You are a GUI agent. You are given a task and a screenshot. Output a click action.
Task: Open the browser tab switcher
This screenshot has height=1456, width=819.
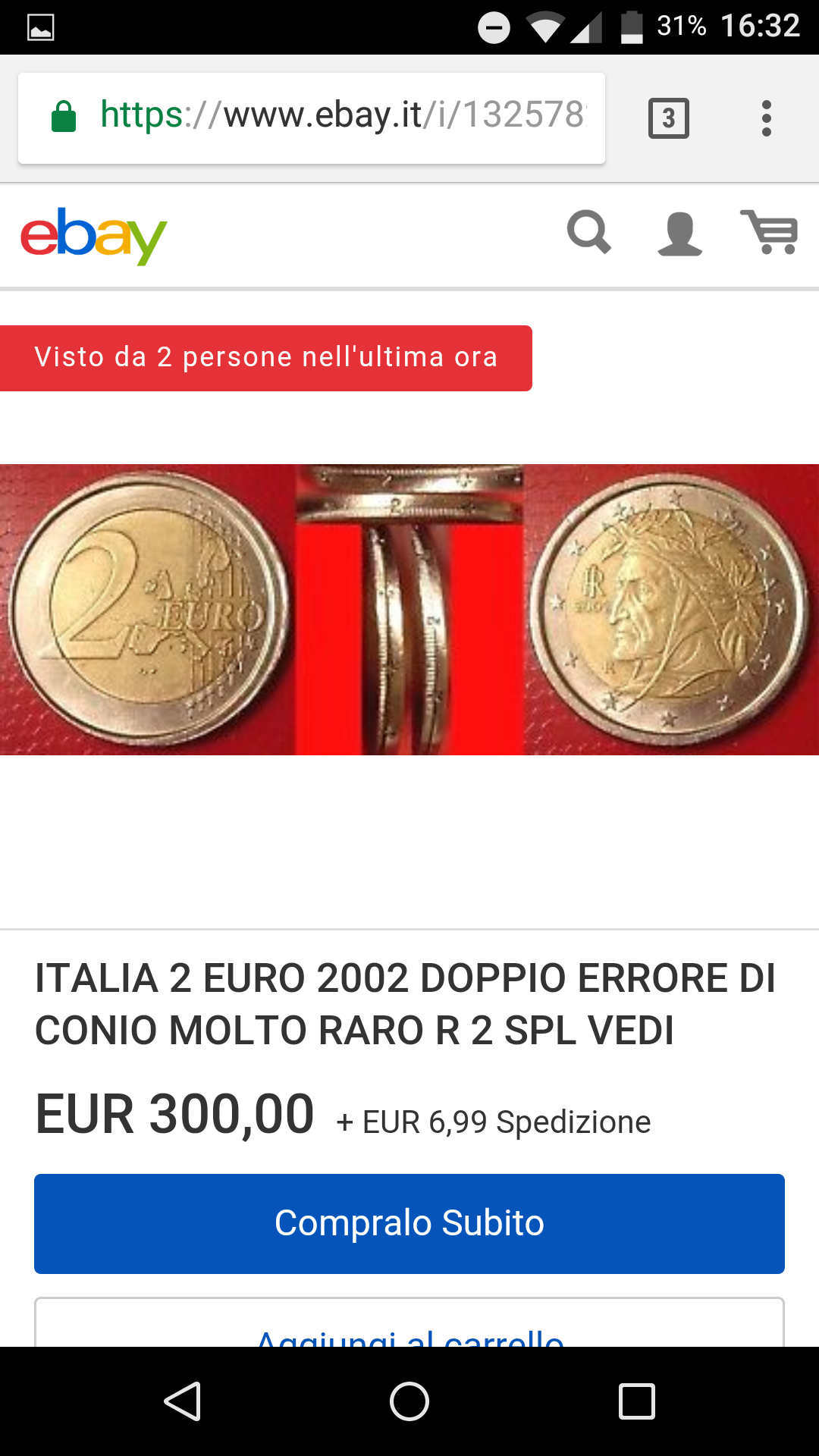coord(669,118)
